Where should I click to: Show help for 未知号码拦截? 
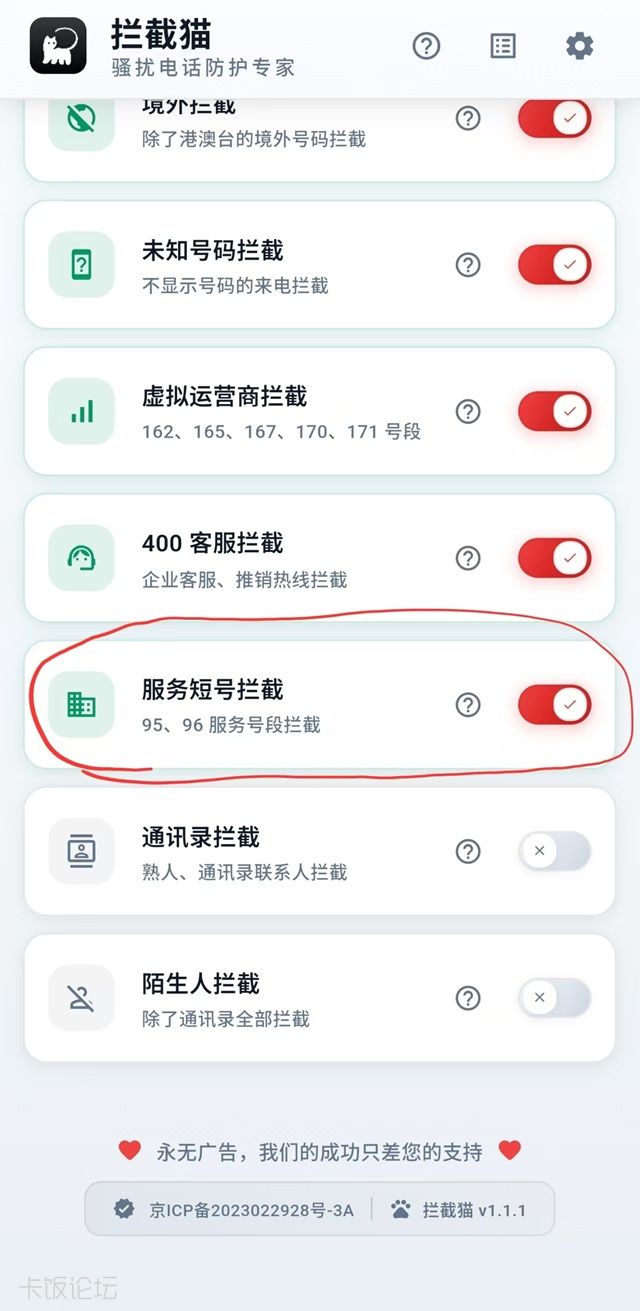pos(468,265)
